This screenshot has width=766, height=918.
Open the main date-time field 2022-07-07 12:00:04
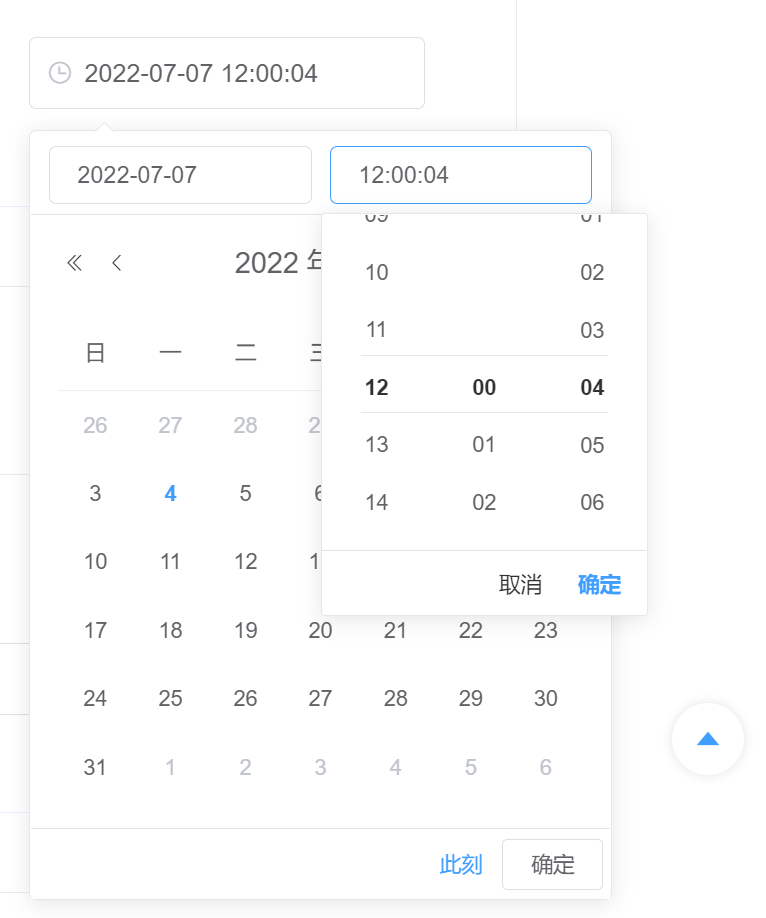227,73
